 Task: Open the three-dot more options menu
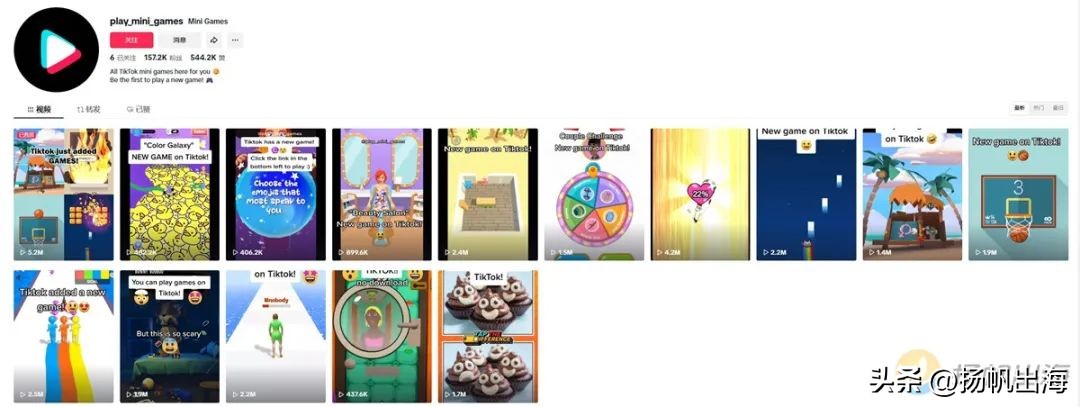click(235, 40)
